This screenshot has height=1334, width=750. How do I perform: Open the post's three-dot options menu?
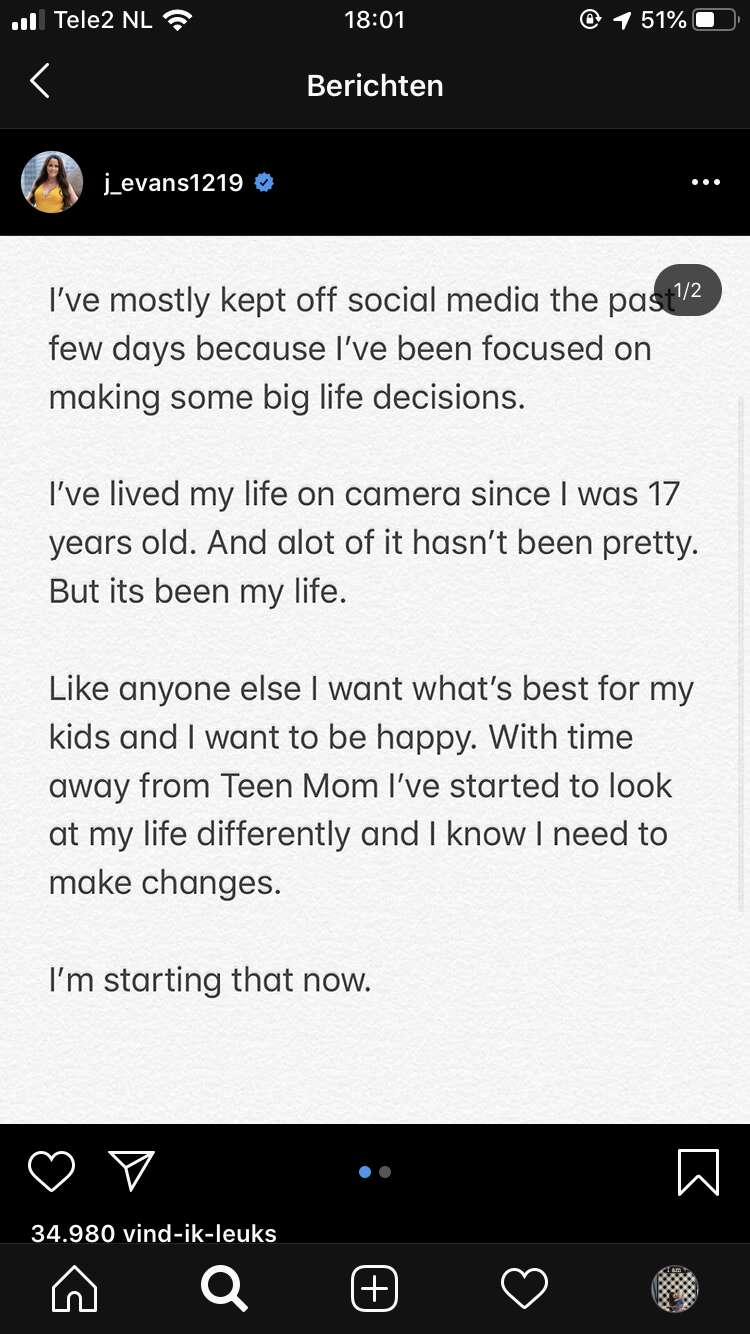coord(706,182)
